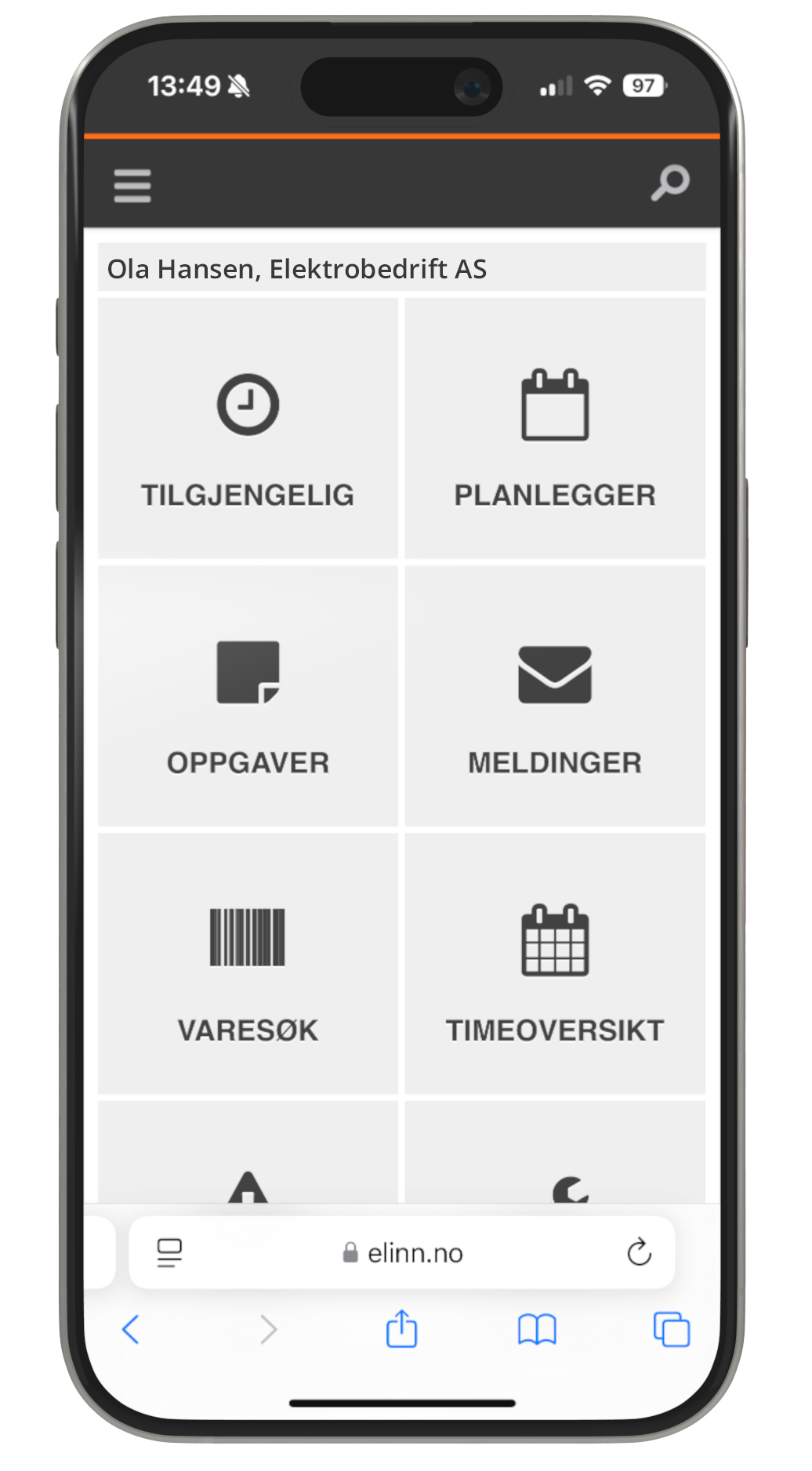Image resolution: width=812 pixels, height=1471 pixels.
Task: Tap the elinn.no address bar
Action: click(404, 1253)
